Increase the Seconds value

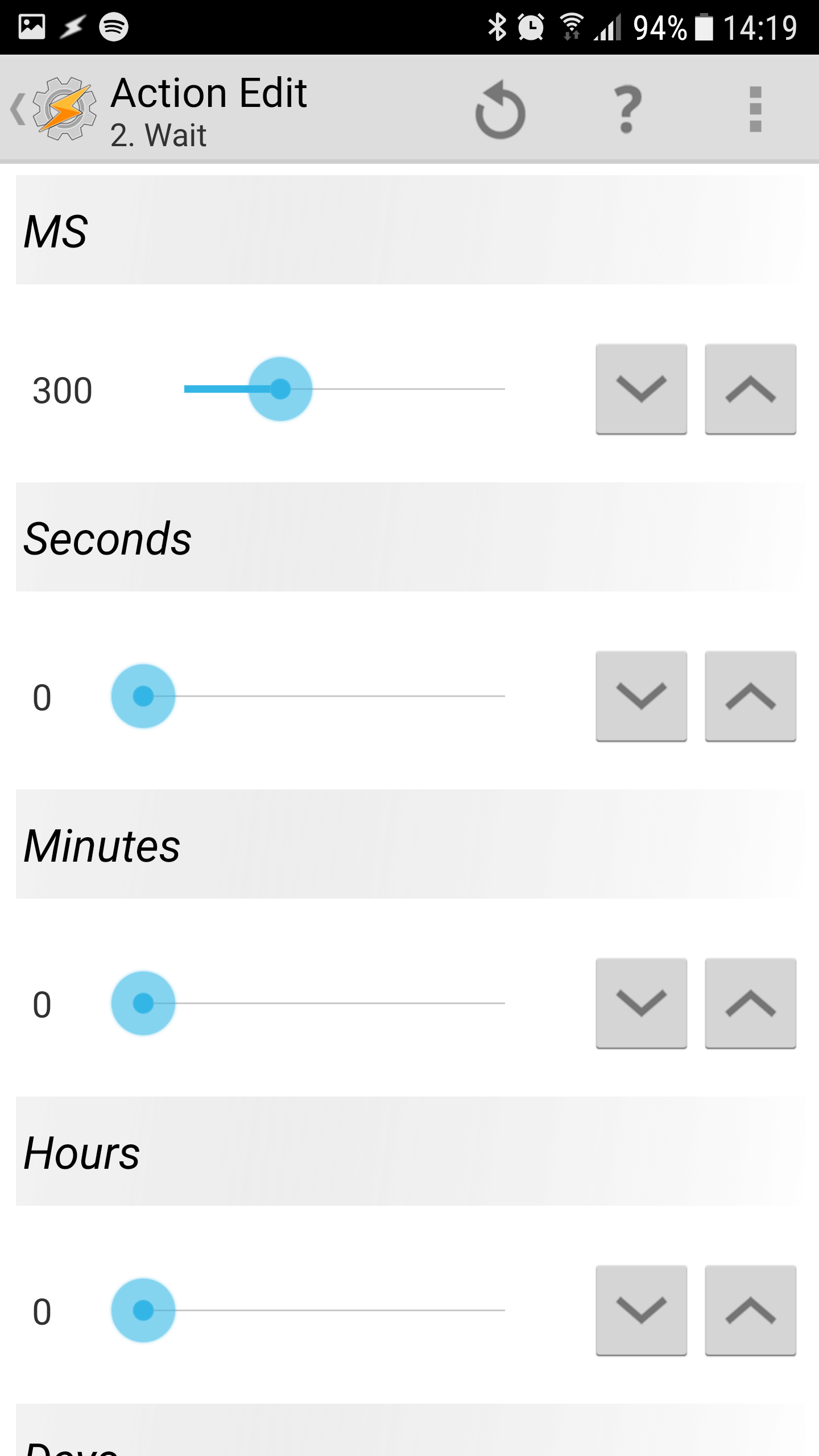pos(751,696)
